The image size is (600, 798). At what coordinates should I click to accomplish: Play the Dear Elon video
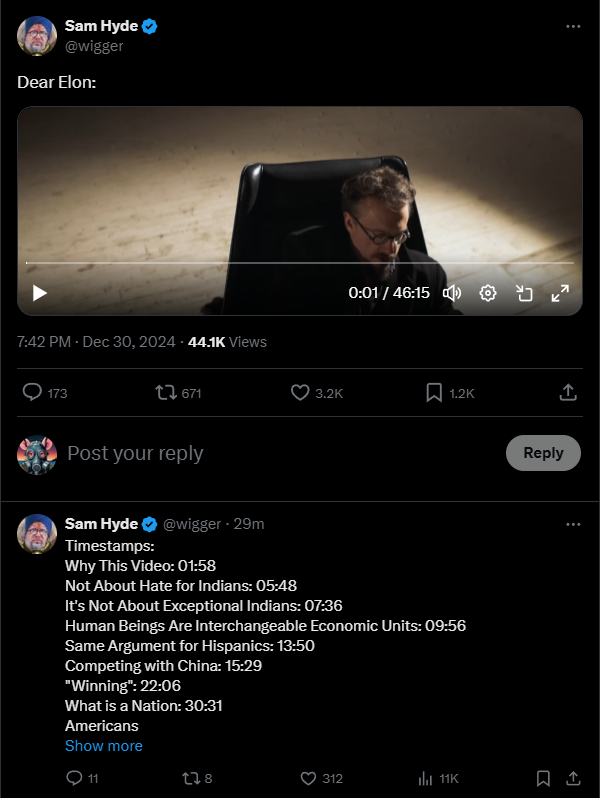tap(40, 293)
